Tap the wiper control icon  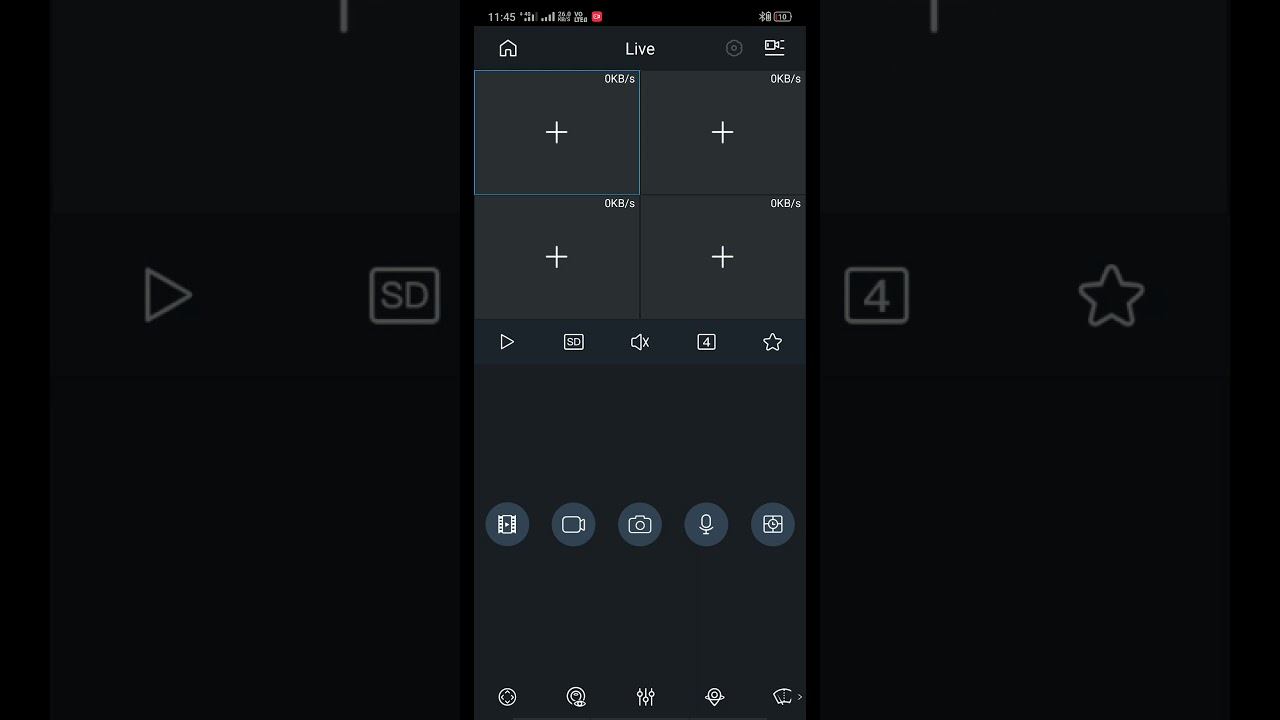(x=783, y=697)
